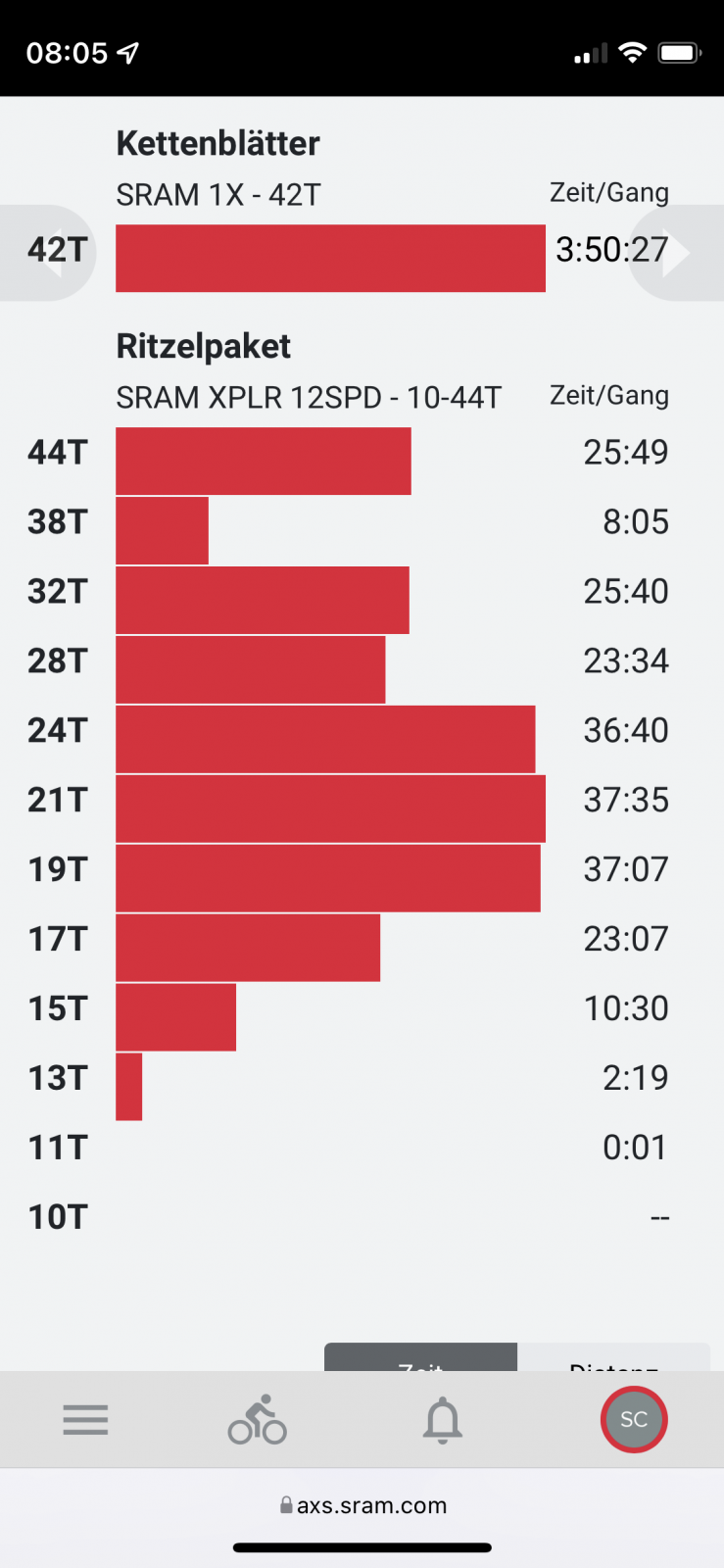Viewport: 724px width, 1568px height.
Task: Open the SC profile avatar
Action: click(x=634, y=1420)
